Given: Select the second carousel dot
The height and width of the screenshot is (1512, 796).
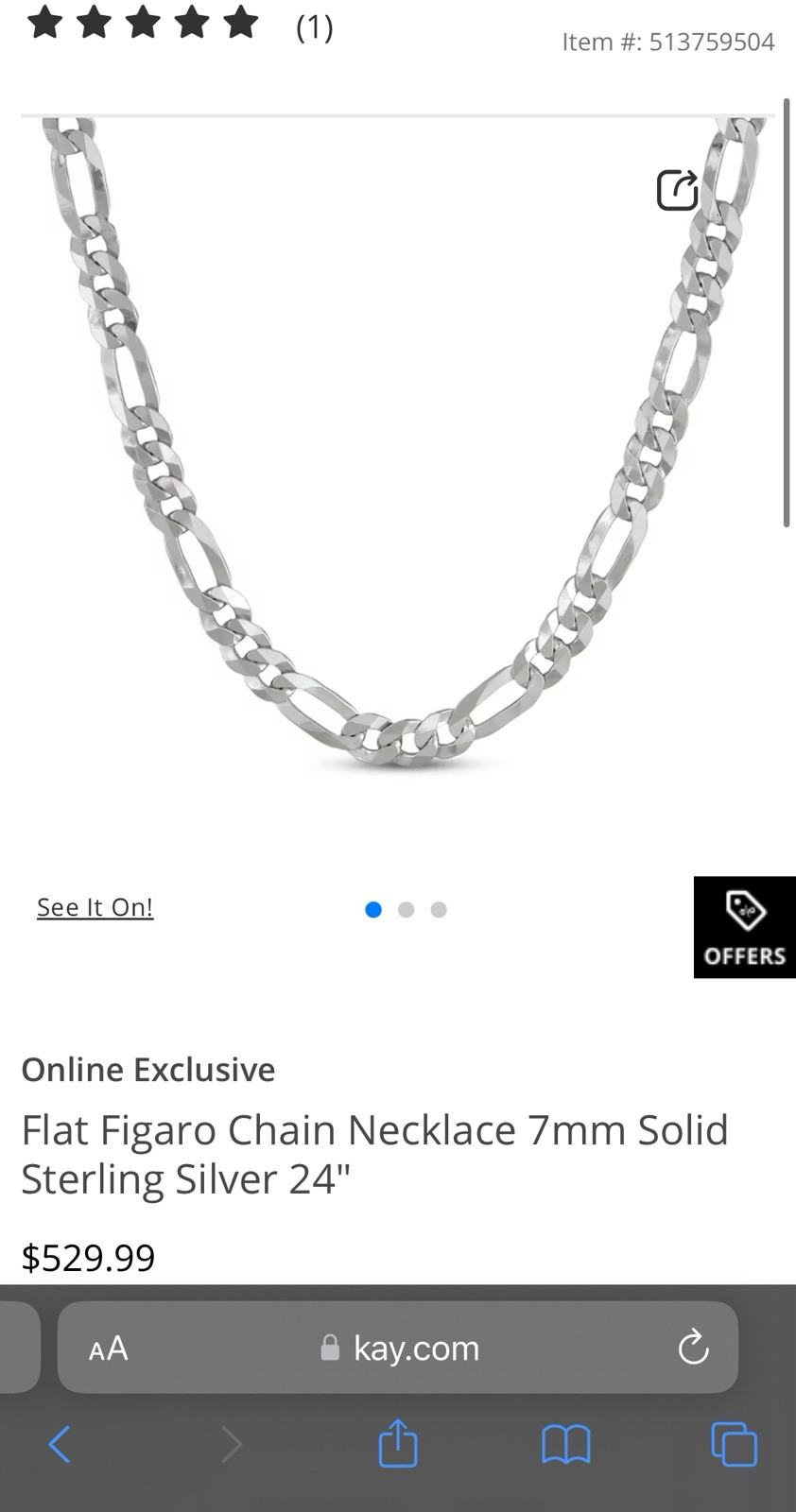Looking at the screenshot, I should [406, 909].
